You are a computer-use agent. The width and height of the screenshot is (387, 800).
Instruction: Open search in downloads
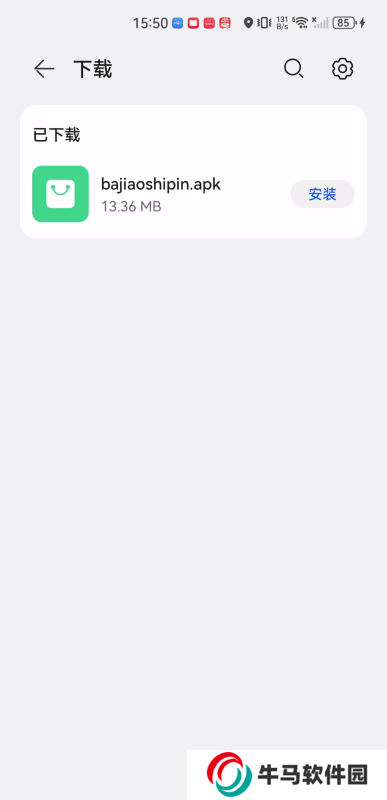[294, 69]
